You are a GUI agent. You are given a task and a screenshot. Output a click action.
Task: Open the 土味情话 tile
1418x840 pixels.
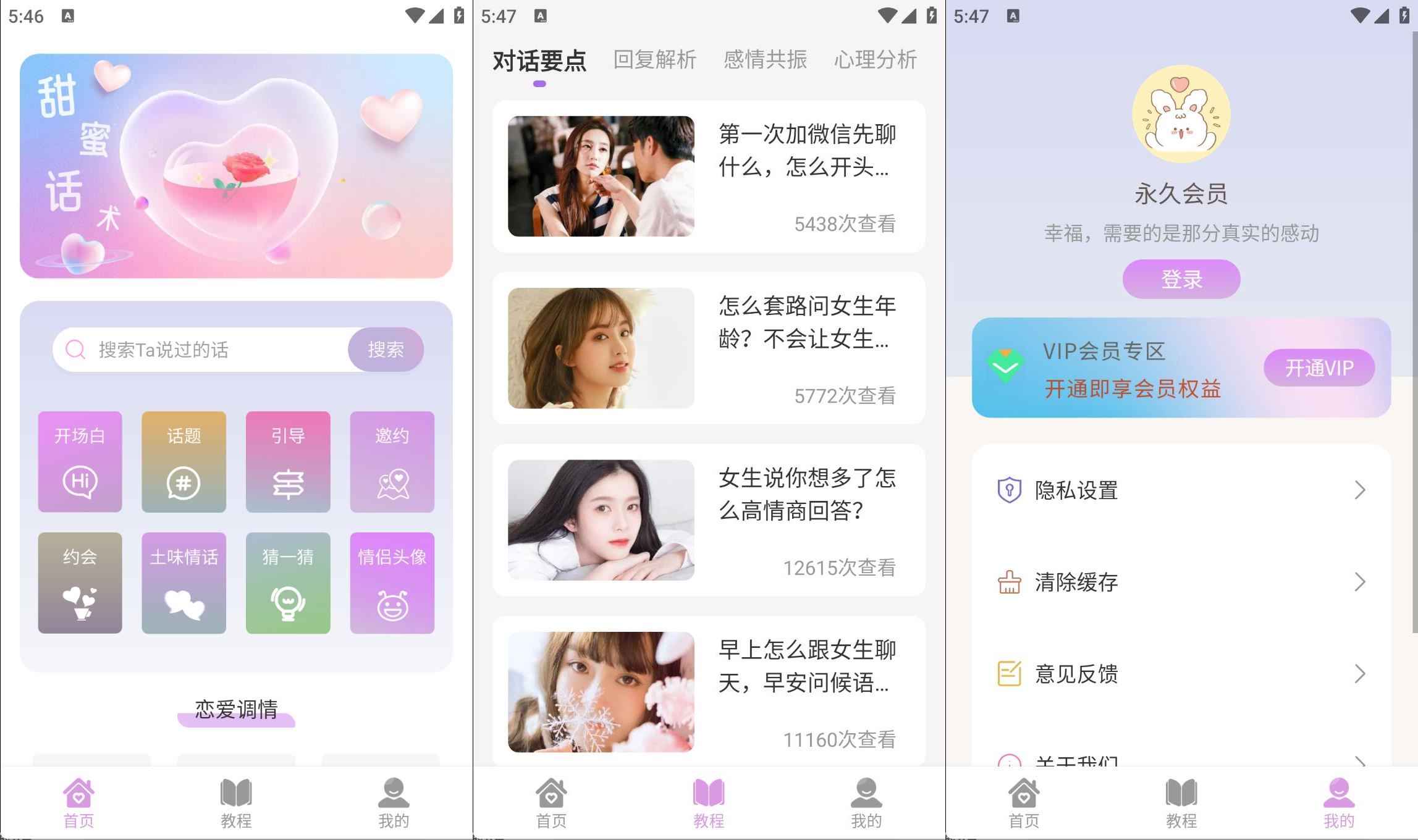point(184,582)
